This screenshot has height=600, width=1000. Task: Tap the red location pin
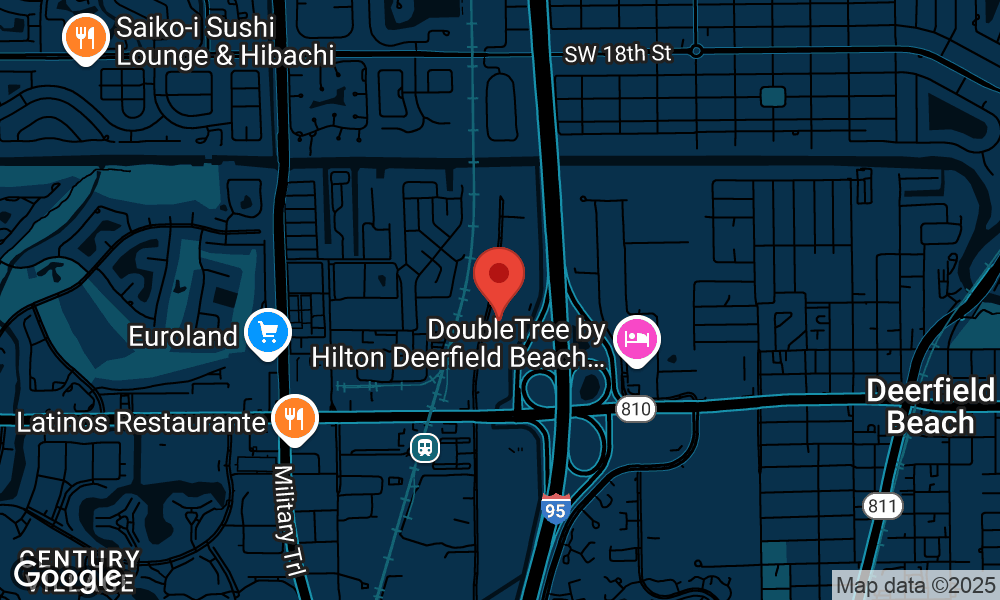tap(499, 277)
